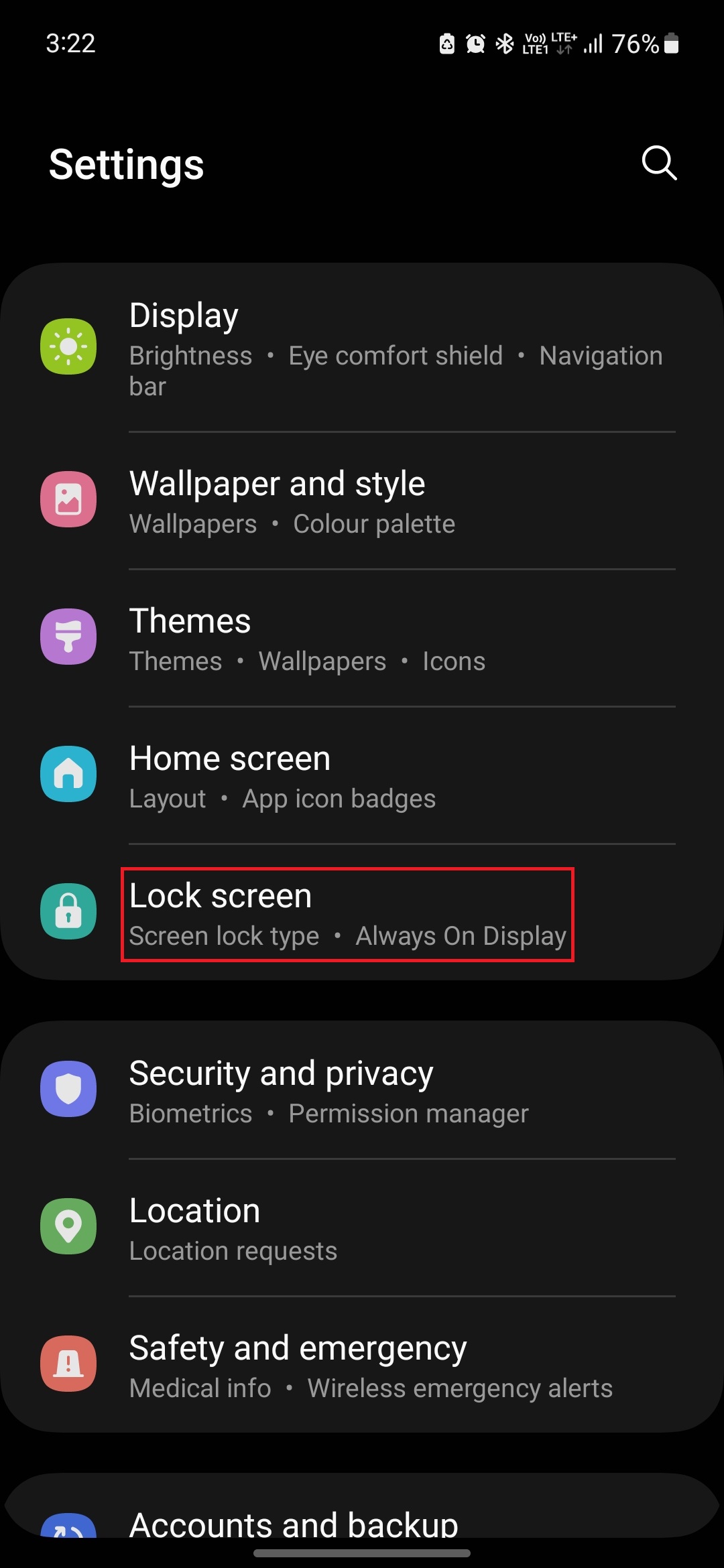
Task: Go to Safety and emergency
Action: 362,1366
